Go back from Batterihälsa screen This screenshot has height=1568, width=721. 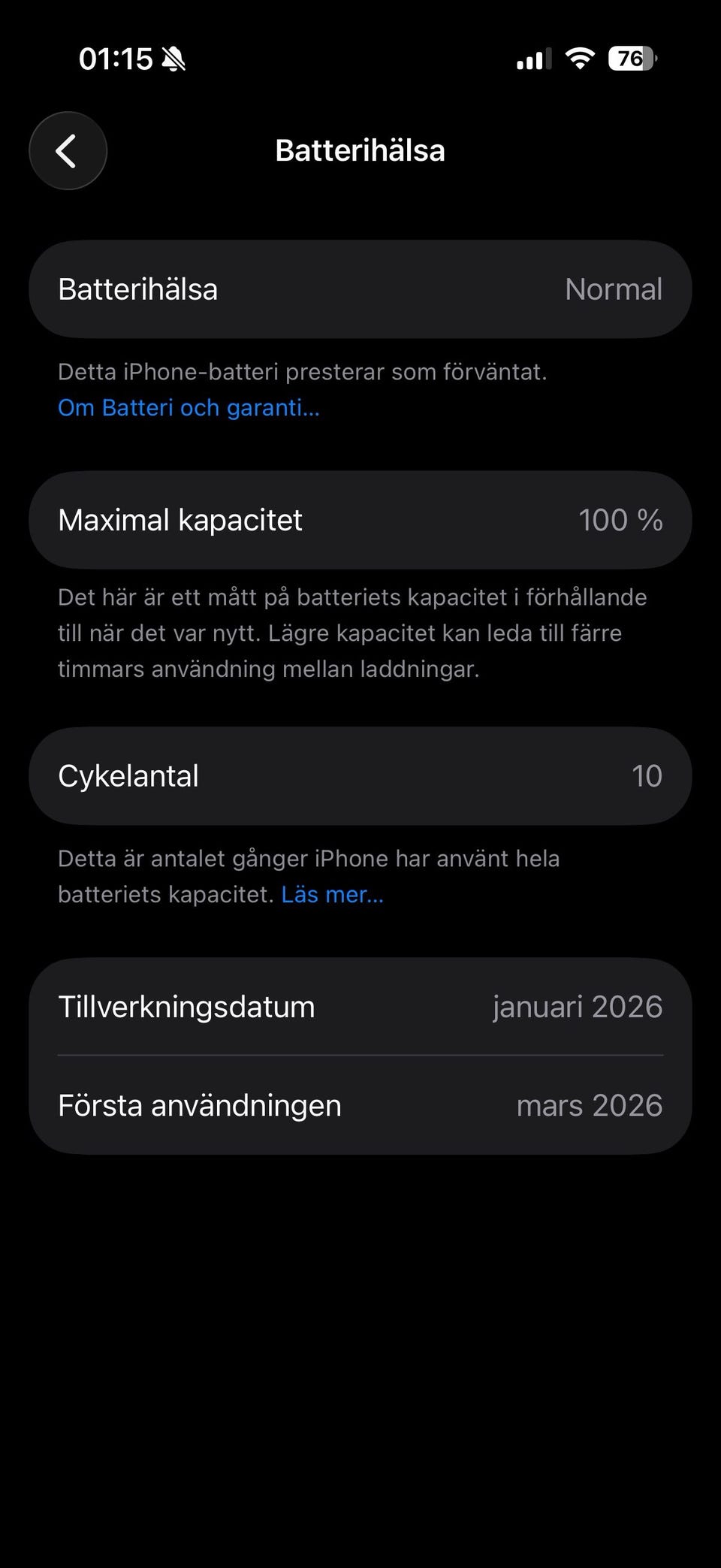(68, 151)
